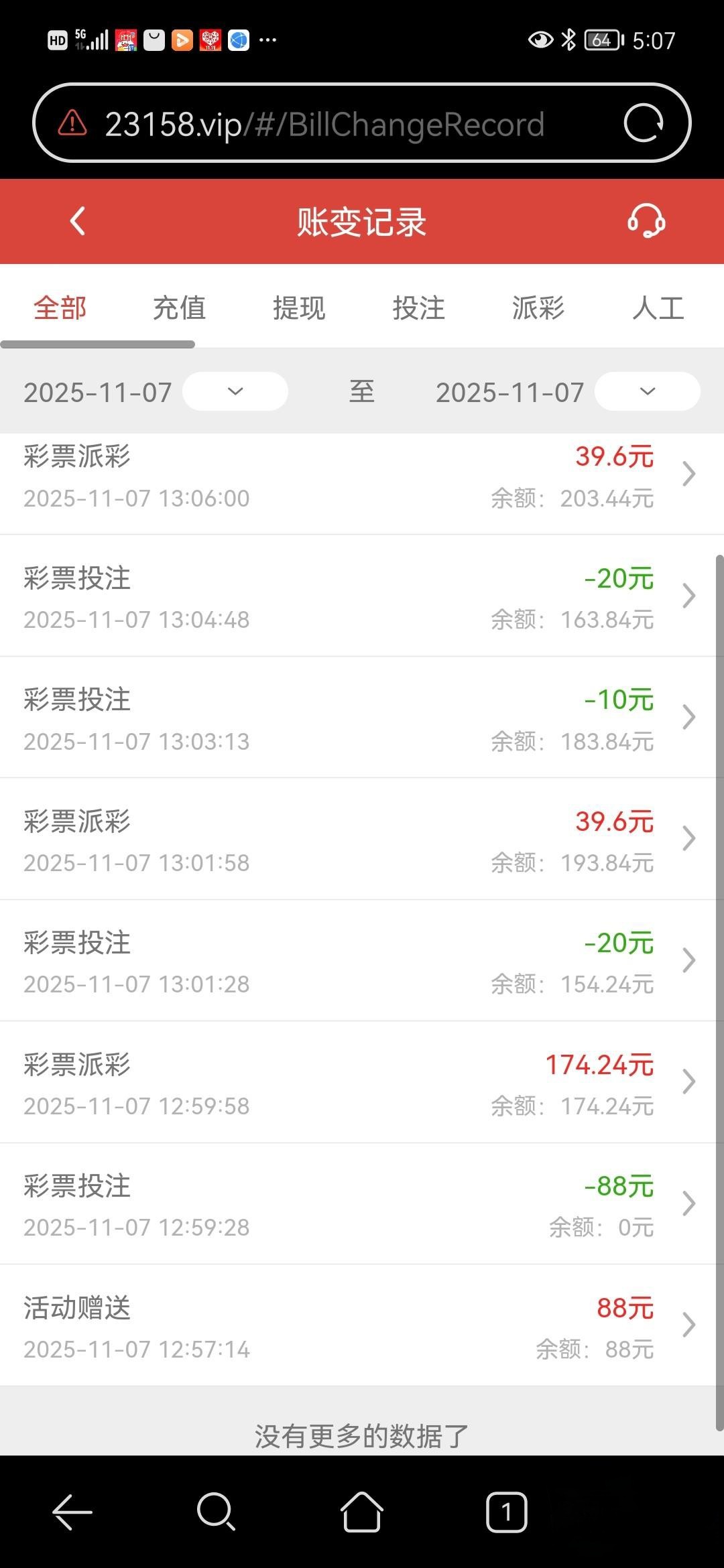Screen dimensions: 724x1568
Task: Go back from 账变记录 page
Action: coord(78,221)
